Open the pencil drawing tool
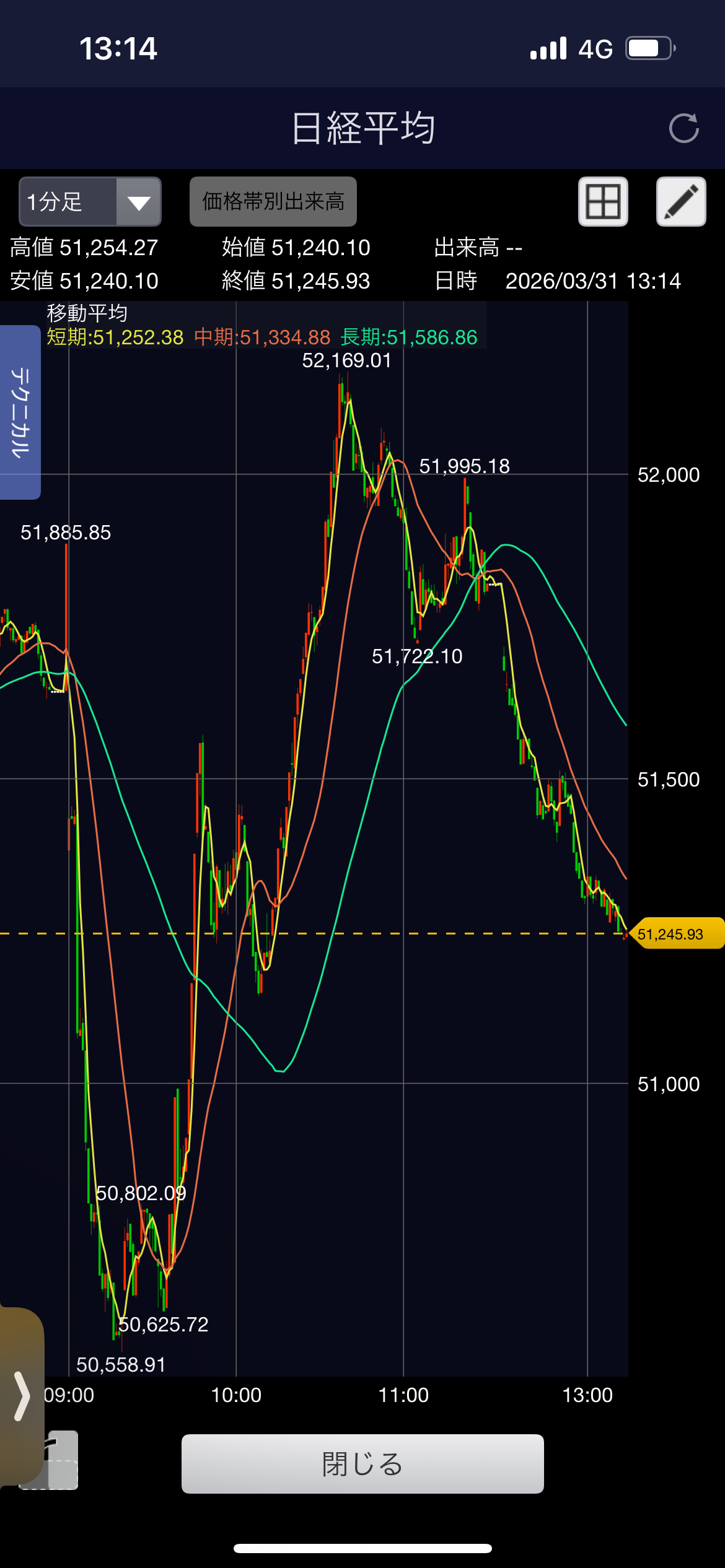This screenshot has width=725, height=1568. pyautogui.click(x=681, y=202)
